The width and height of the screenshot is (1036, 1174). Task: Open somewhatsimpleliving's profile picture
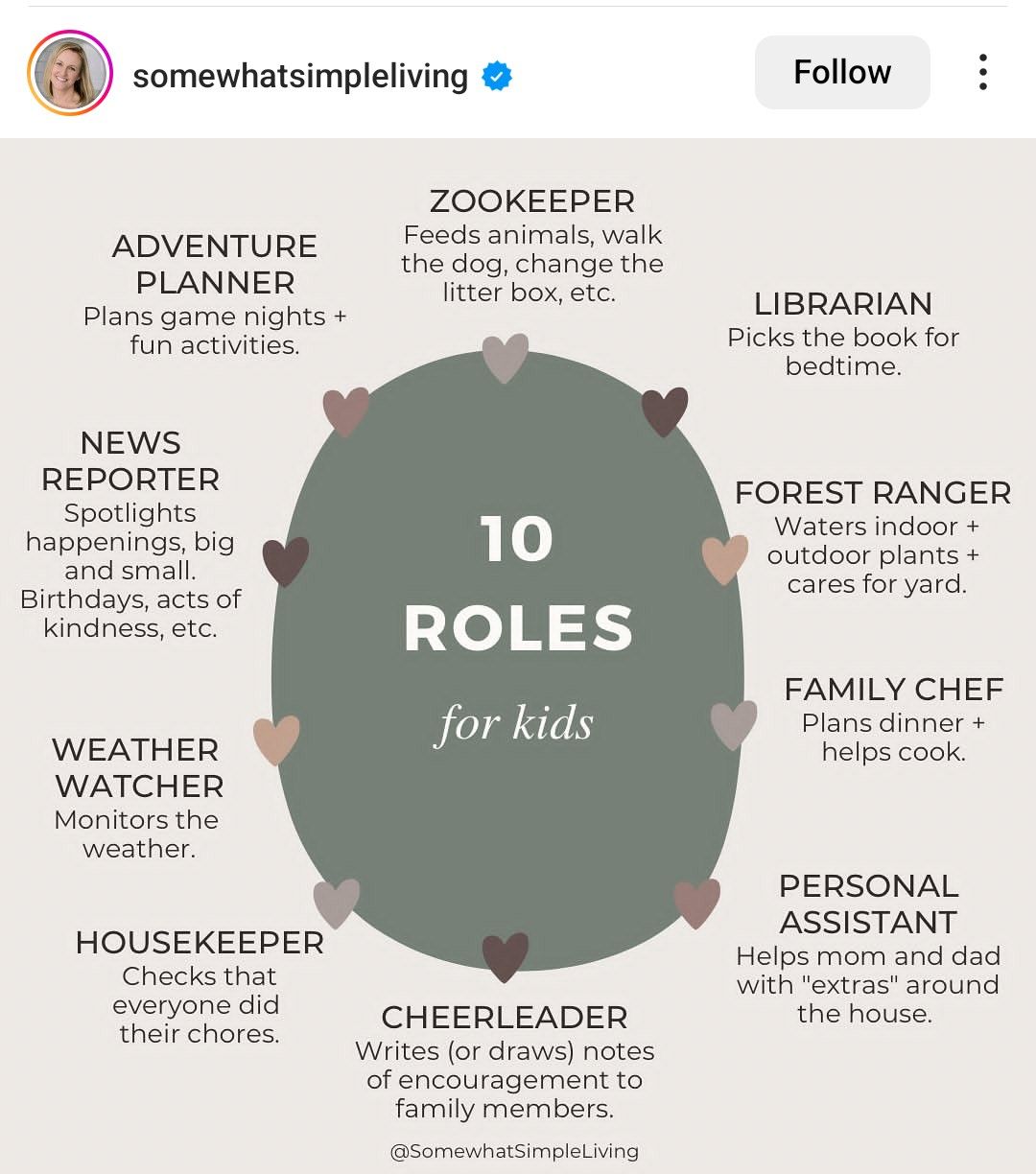[70, 74]
